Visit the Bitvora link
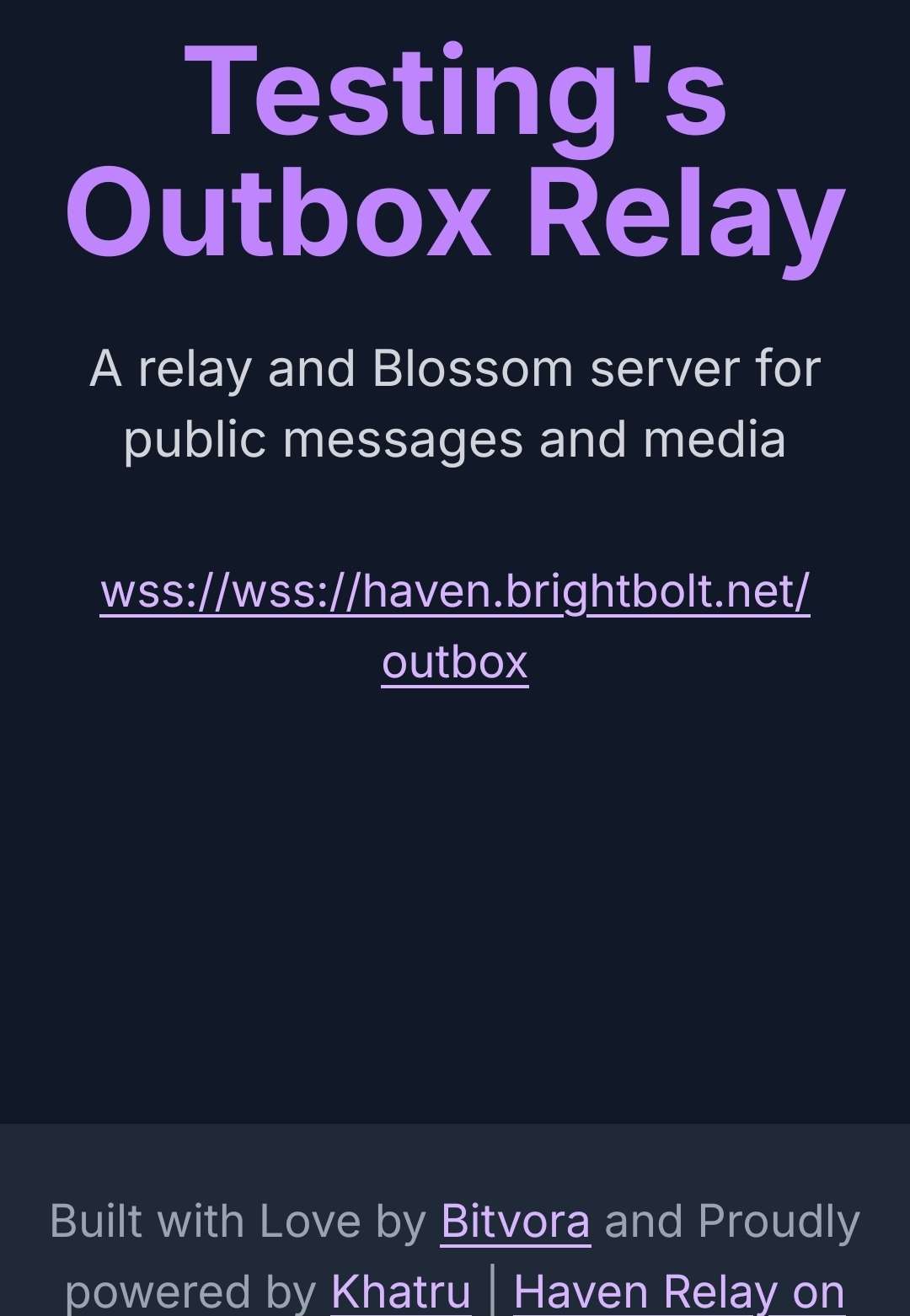This screenshot has height=1316, width=910. (515, 1221)
